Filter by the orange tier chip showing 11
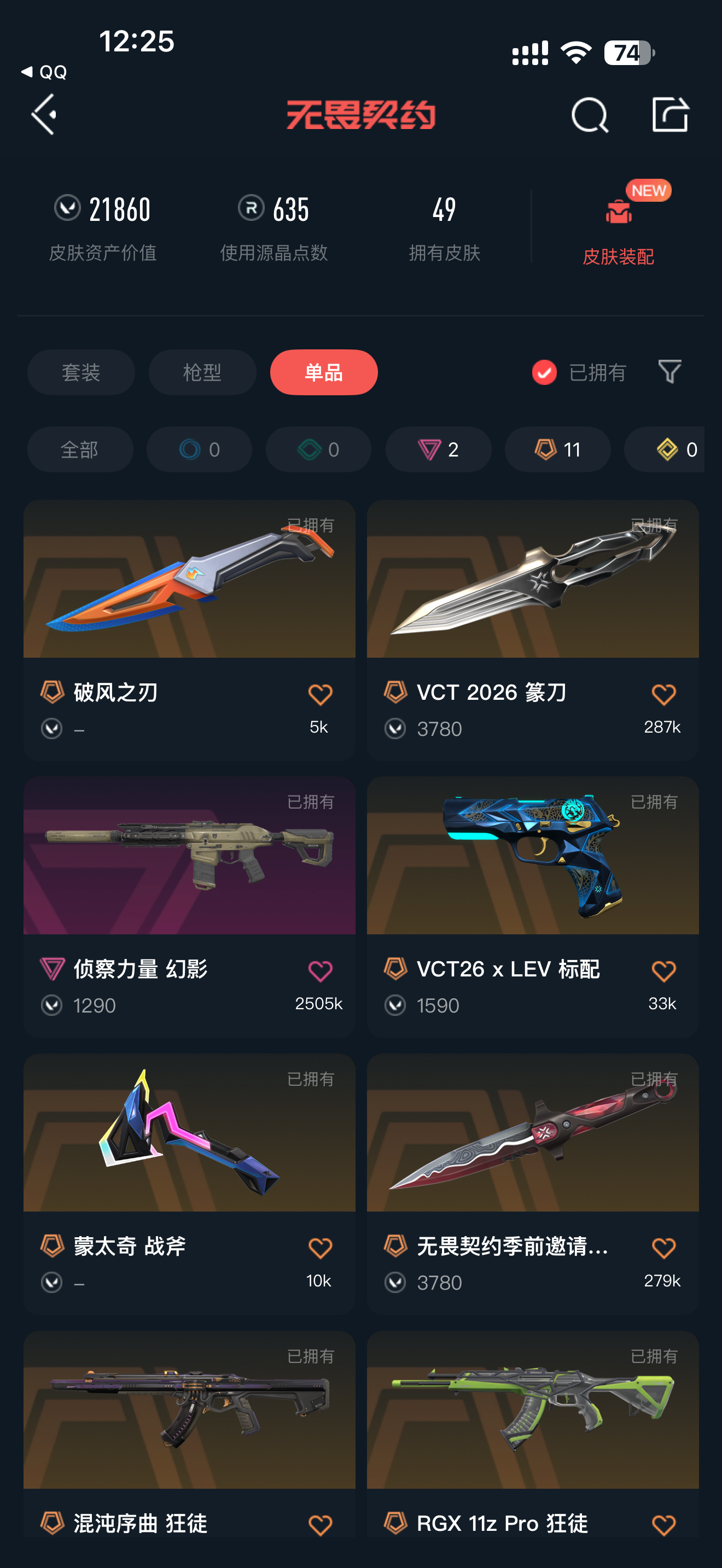722x1568 pixels. tap(557, 449)
